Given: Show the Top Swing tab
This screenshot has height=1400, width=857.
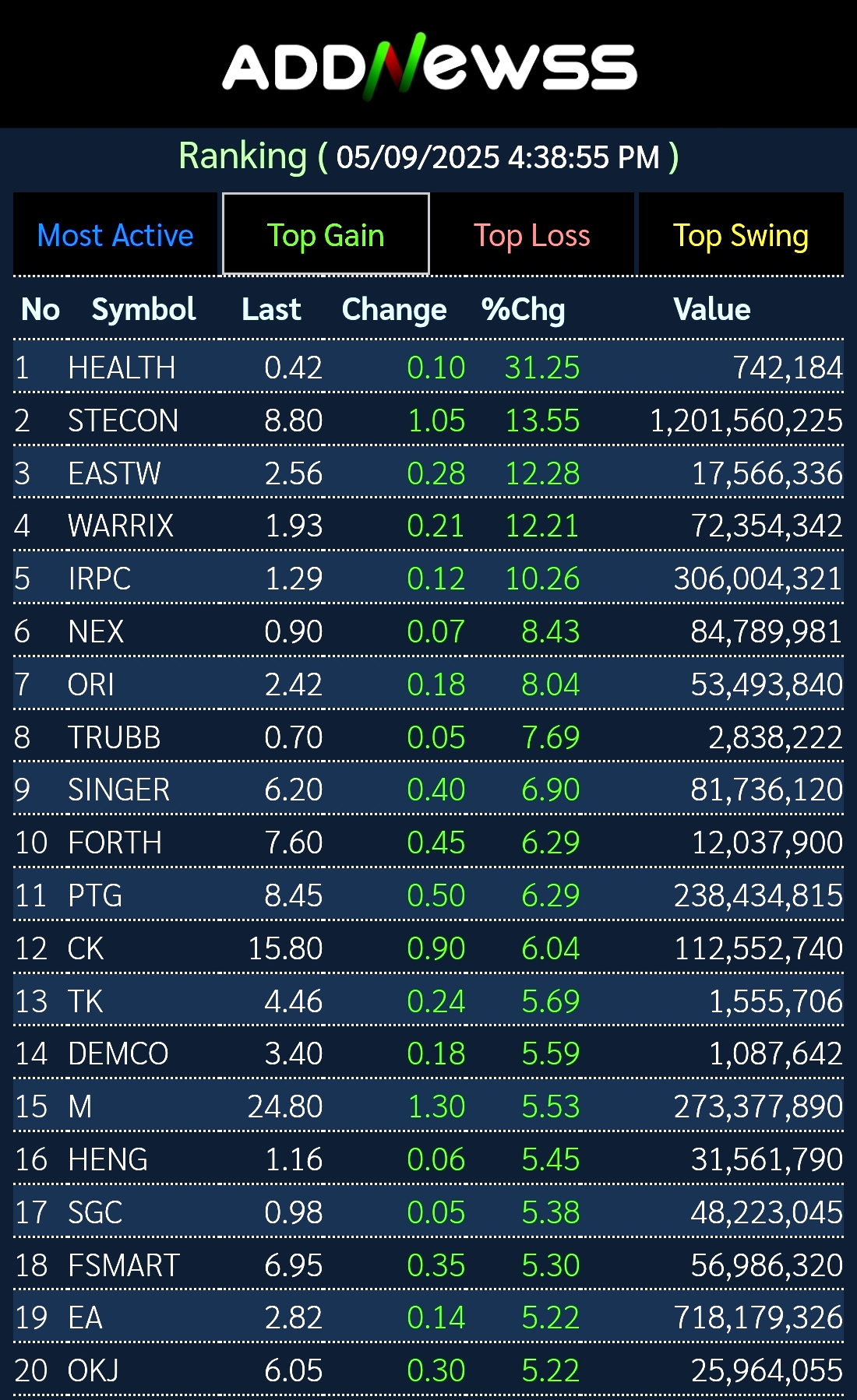Looking at the screenshot, I should pos(741,234).
